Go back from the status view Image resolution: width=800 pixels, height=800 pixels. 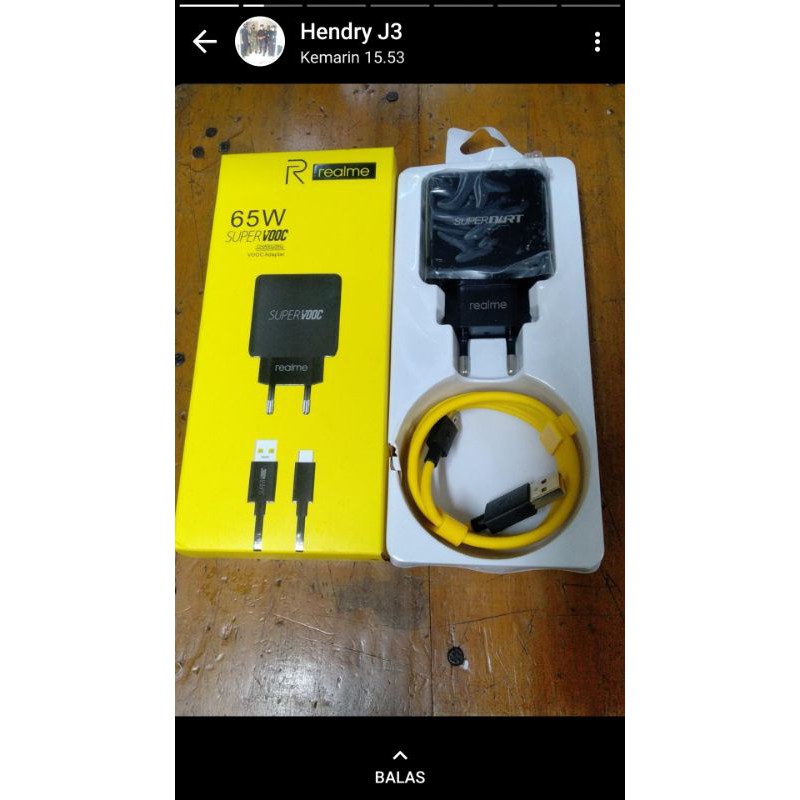pos(205,42)
